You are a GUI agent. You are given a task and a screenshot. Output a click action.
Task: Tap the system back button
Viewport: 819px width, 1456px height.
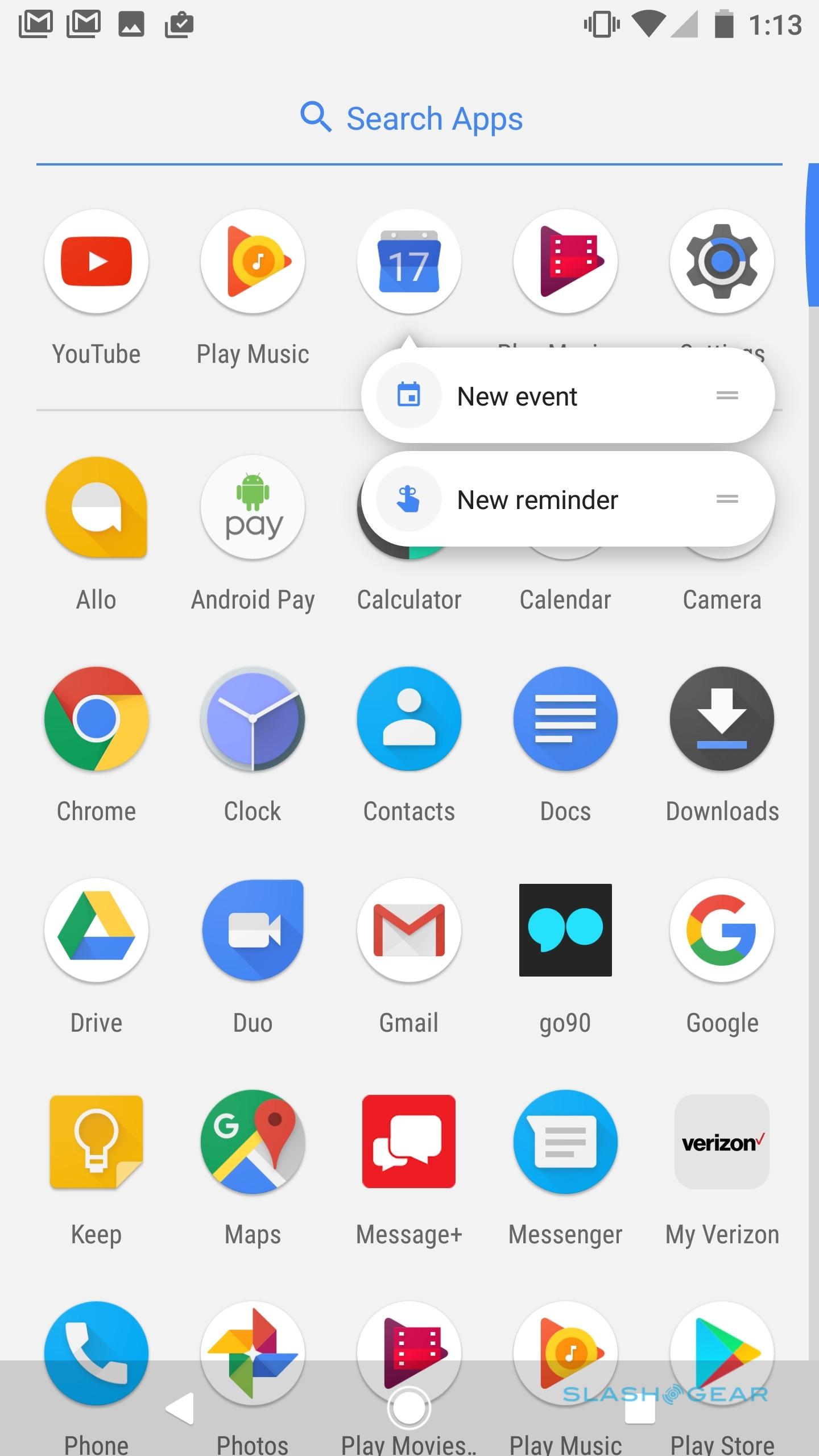181,1409
